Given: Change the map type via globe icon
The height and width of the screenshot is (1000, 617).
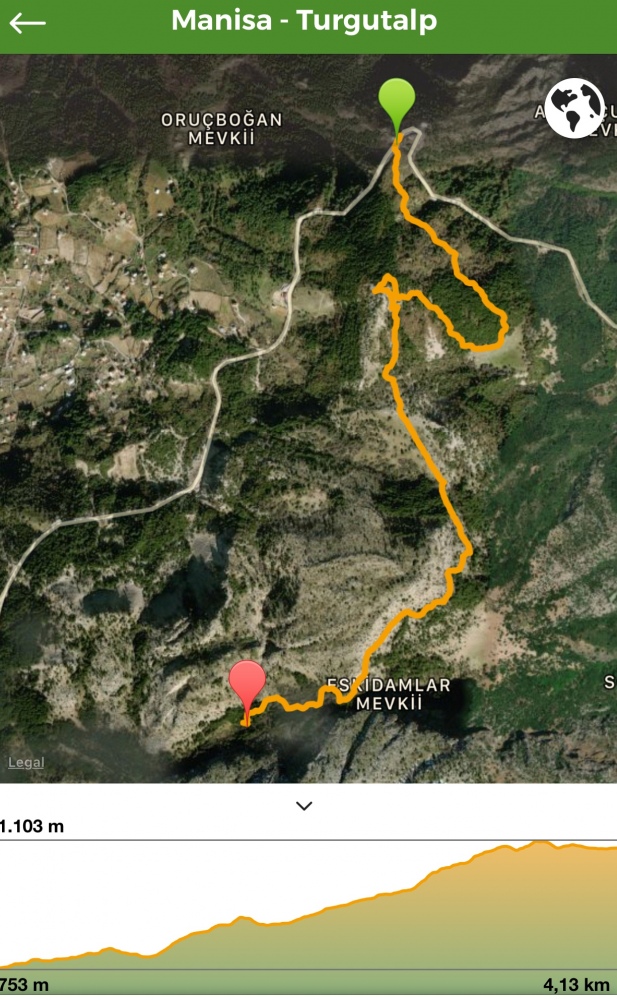Looking at the screenshot, I should click(x=575, y=108).
